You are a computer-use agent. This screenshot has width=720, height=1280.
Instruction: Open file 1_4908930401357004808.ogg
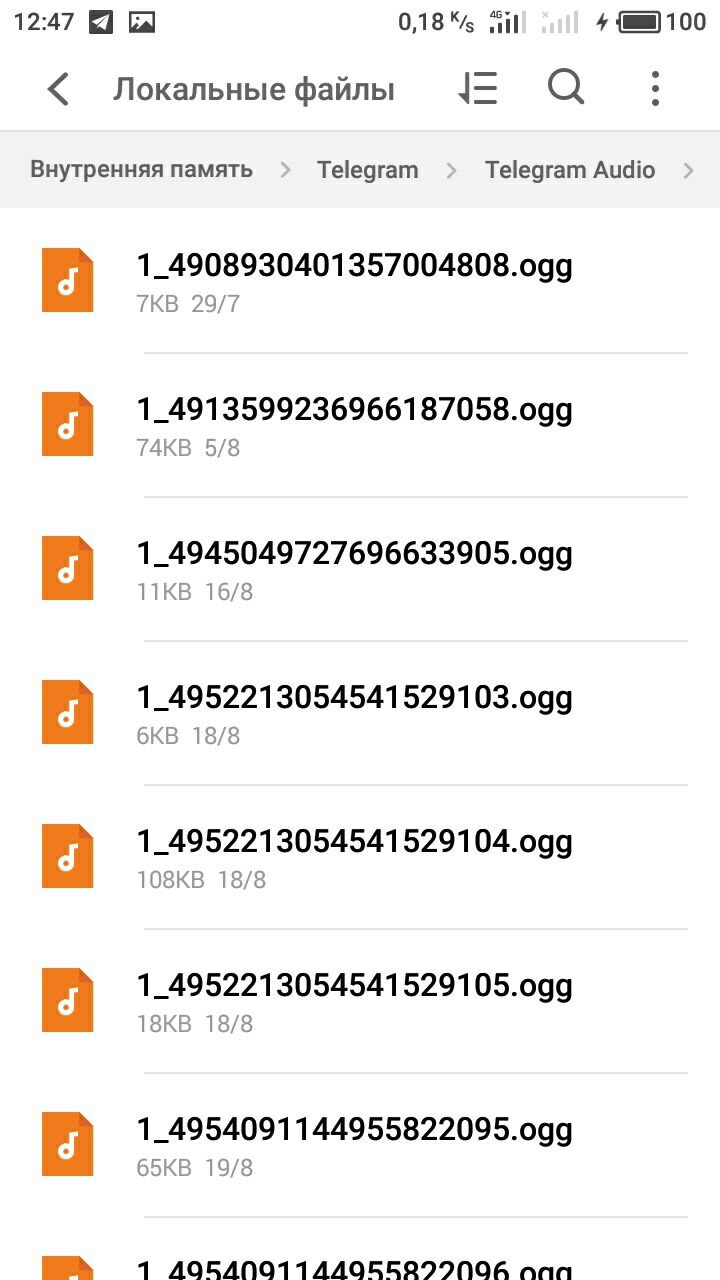point(355,281)
